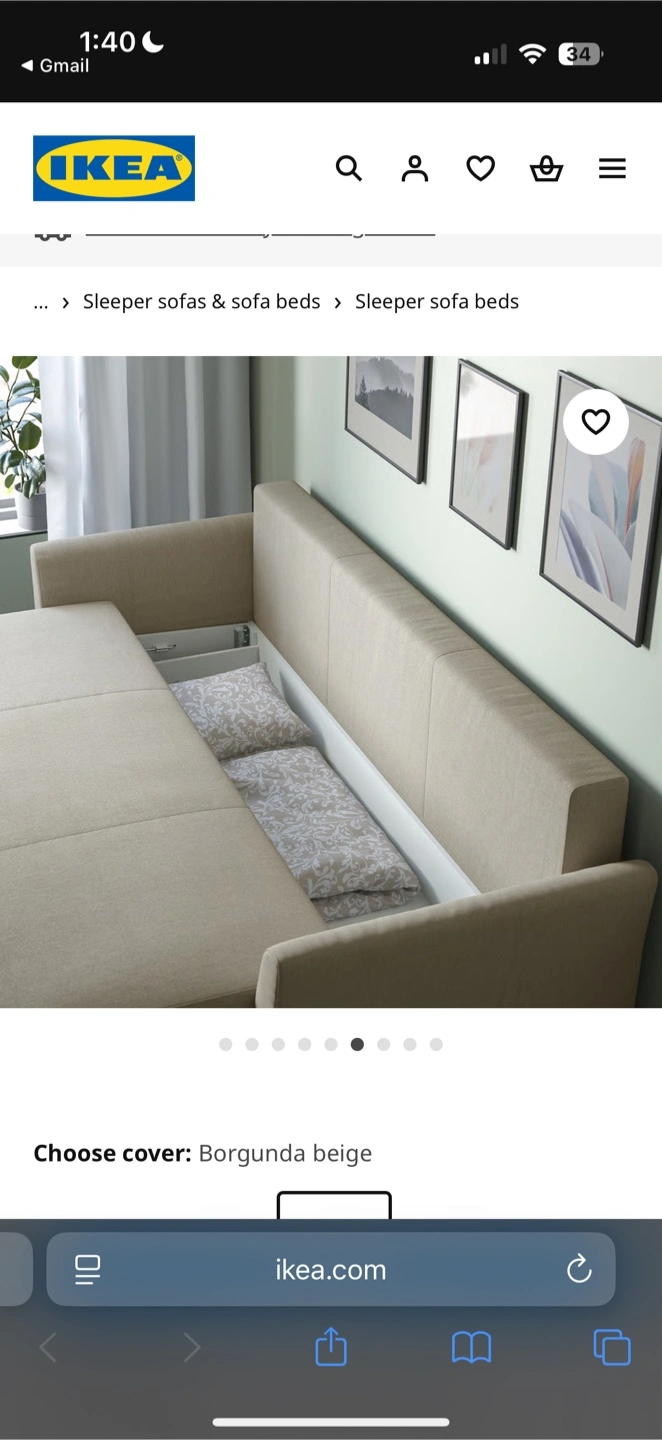
Task: Go to the IKEA home page logo
Action: click(114, 168)
